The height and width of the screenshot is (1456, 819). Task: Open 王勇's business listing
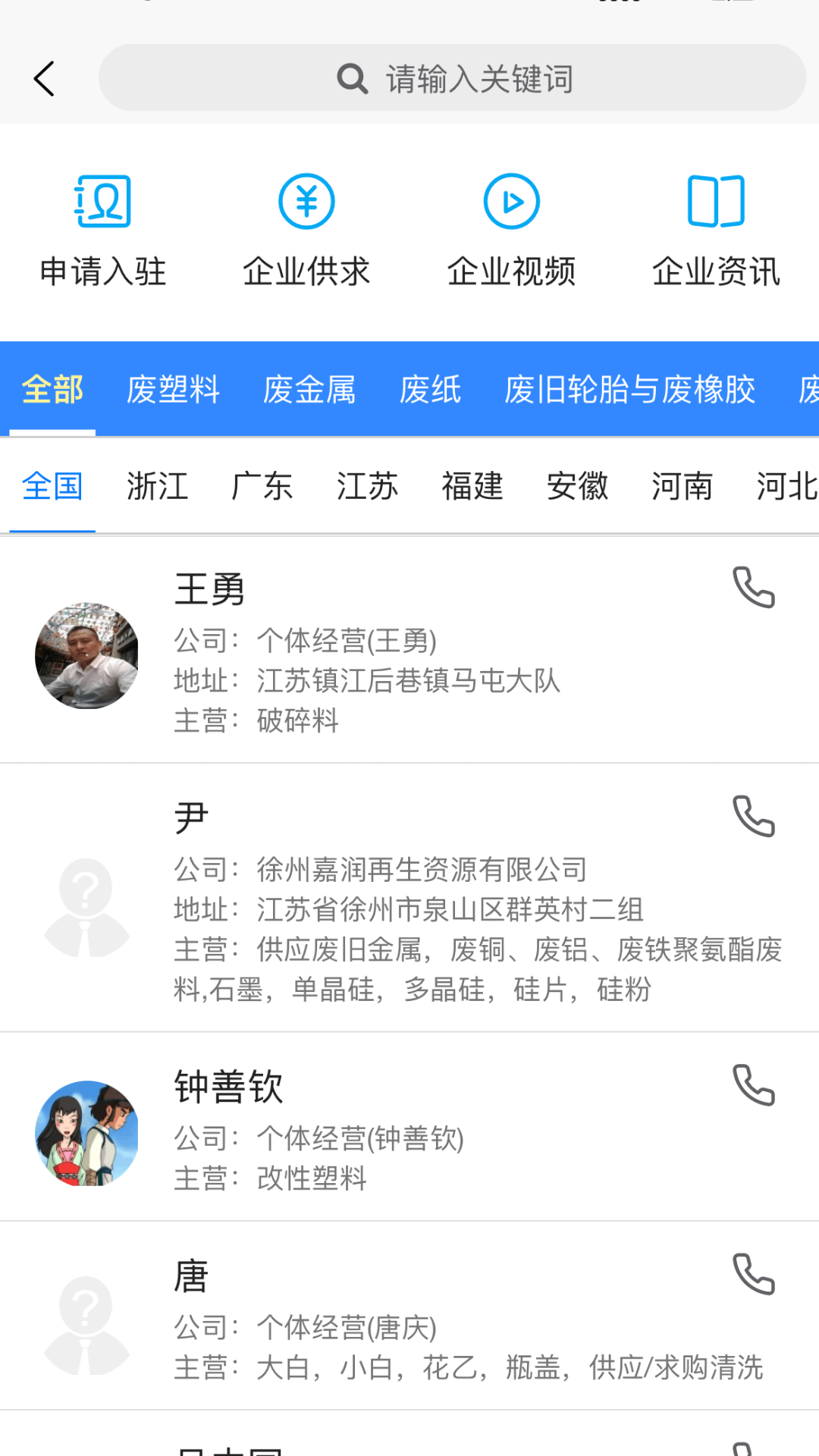409,651
